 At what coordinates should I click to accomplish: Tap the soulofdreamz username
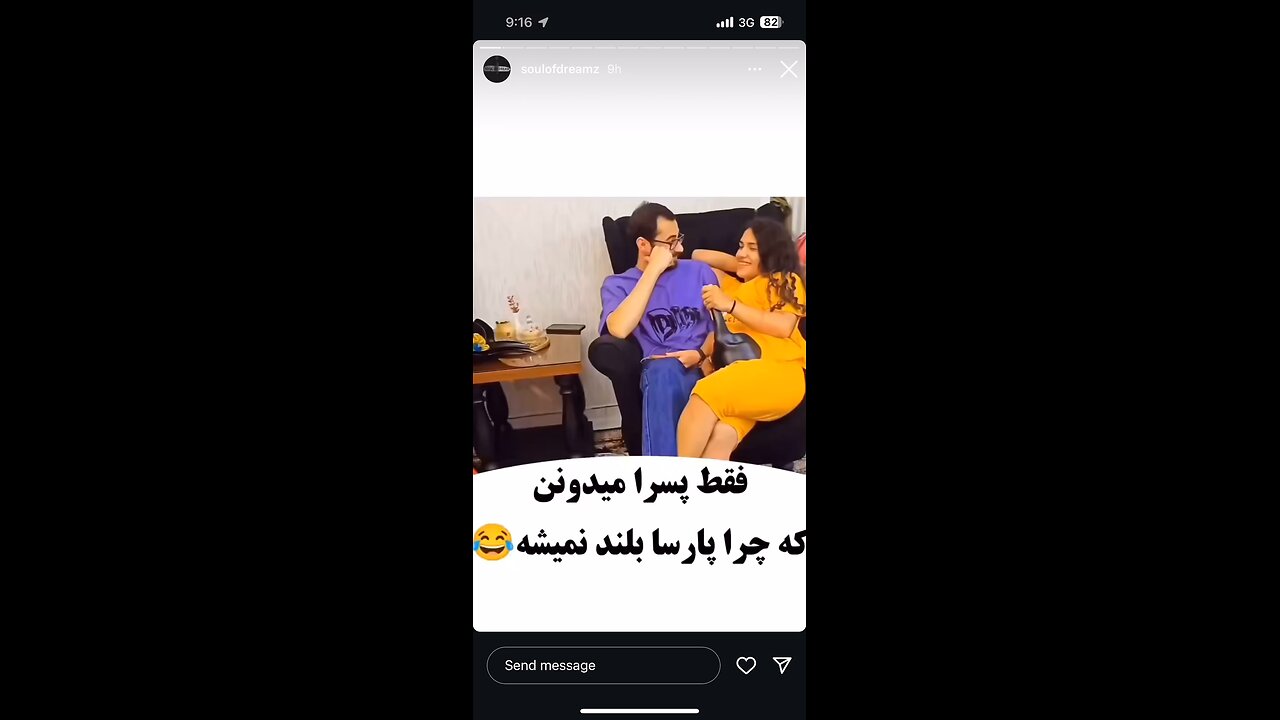(x=561, y=69)
